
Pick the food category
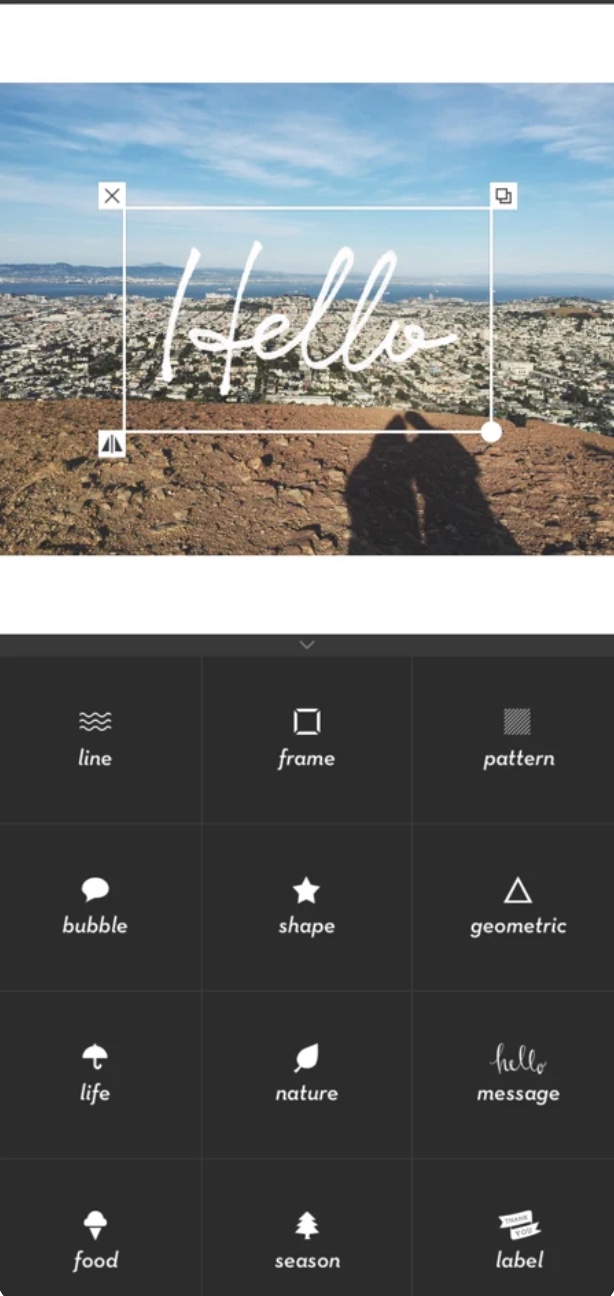(x=95, y=1240)
